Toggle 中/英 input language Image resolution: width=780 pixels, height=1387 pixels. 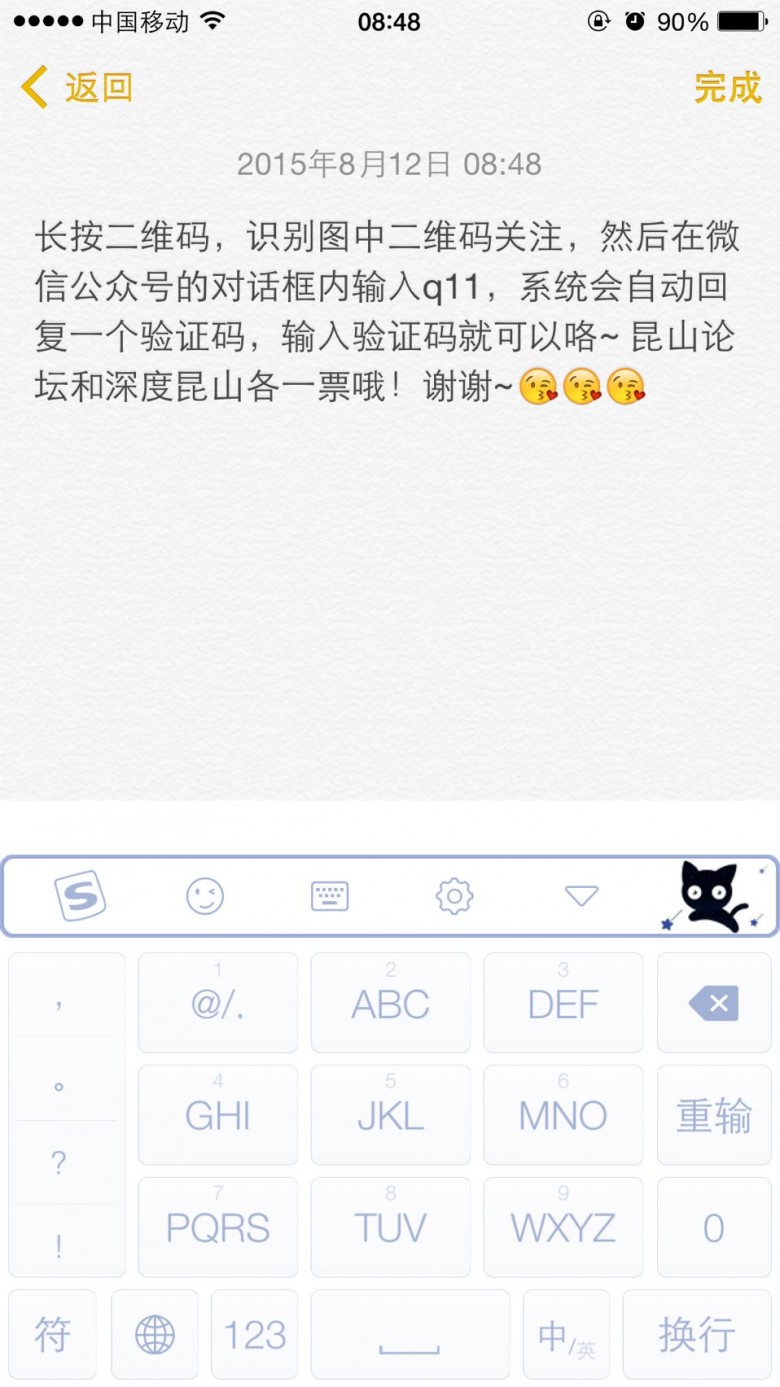(x=566, y=1334)
